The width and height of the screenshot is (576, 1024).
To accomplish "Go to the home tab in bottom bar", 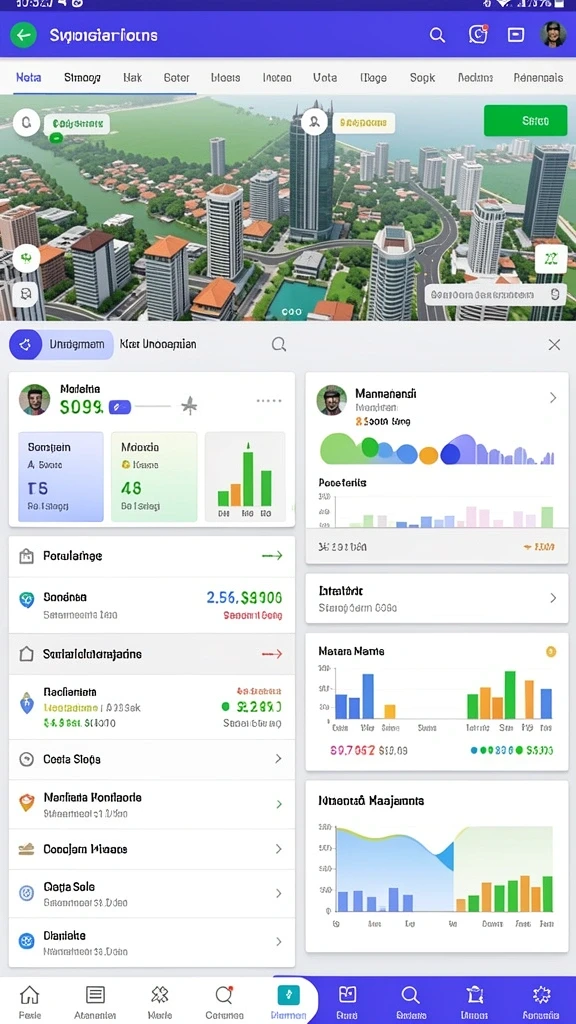I will click(x=29, y=1001).
